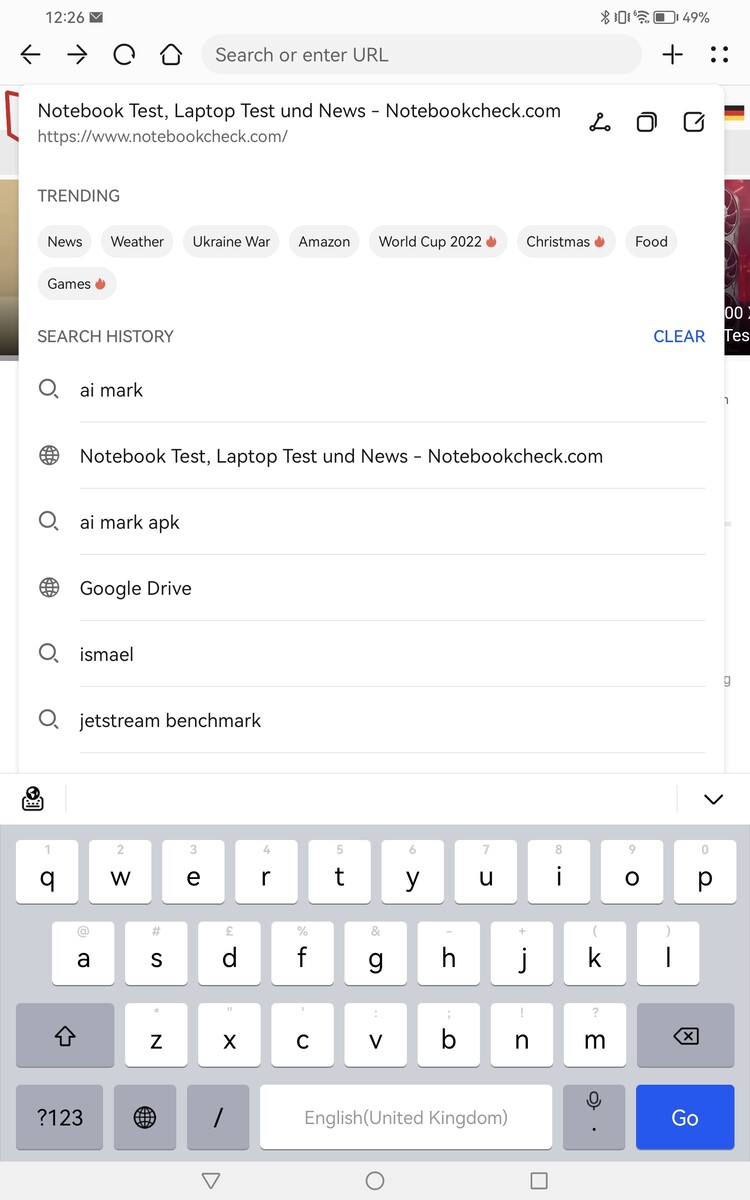Tap the backspace key
This screenshot has width=750, height=1200.
tap(685, 1036)
